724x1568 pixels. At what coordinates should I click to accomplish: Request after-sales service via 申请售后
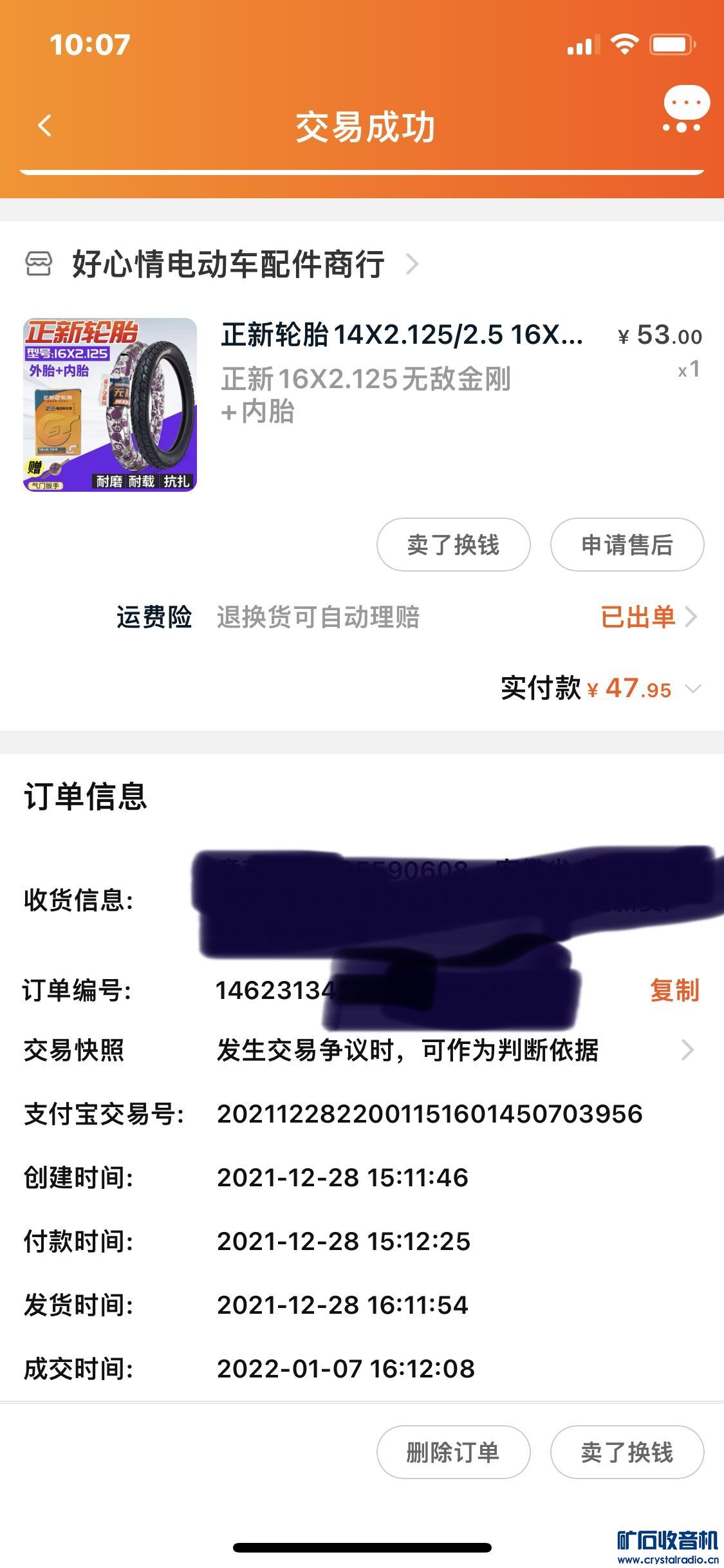[626, 545]
